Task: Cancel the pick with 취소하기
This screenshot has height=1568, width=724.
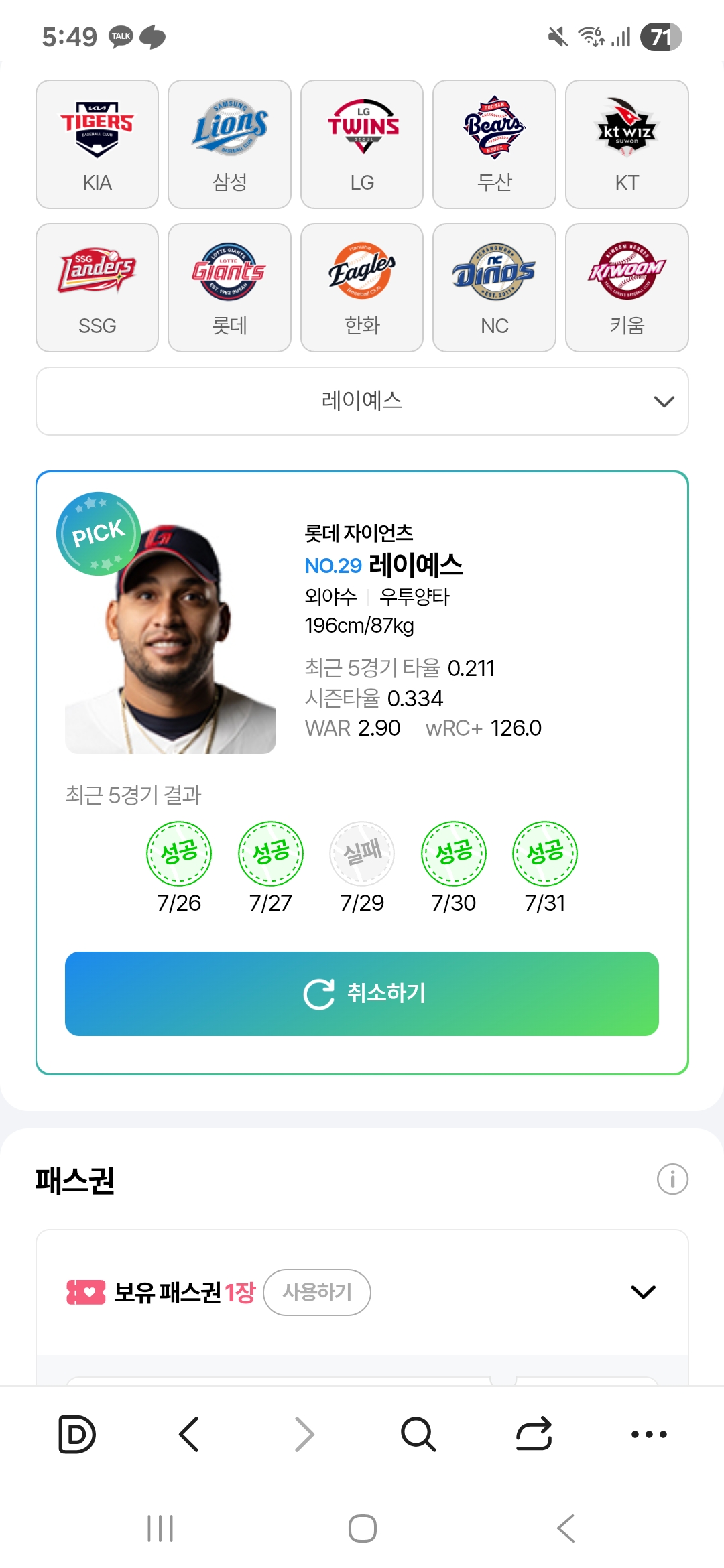Action: point(362,993)
